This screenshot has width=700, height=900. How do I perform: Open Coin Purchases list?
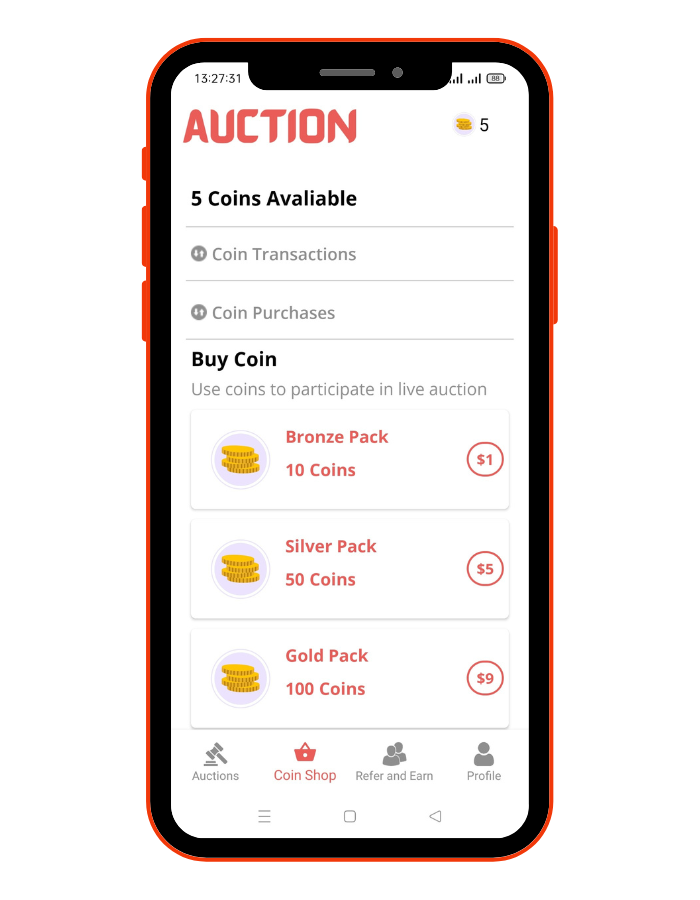pyautogui.click(x=272, y=313)
